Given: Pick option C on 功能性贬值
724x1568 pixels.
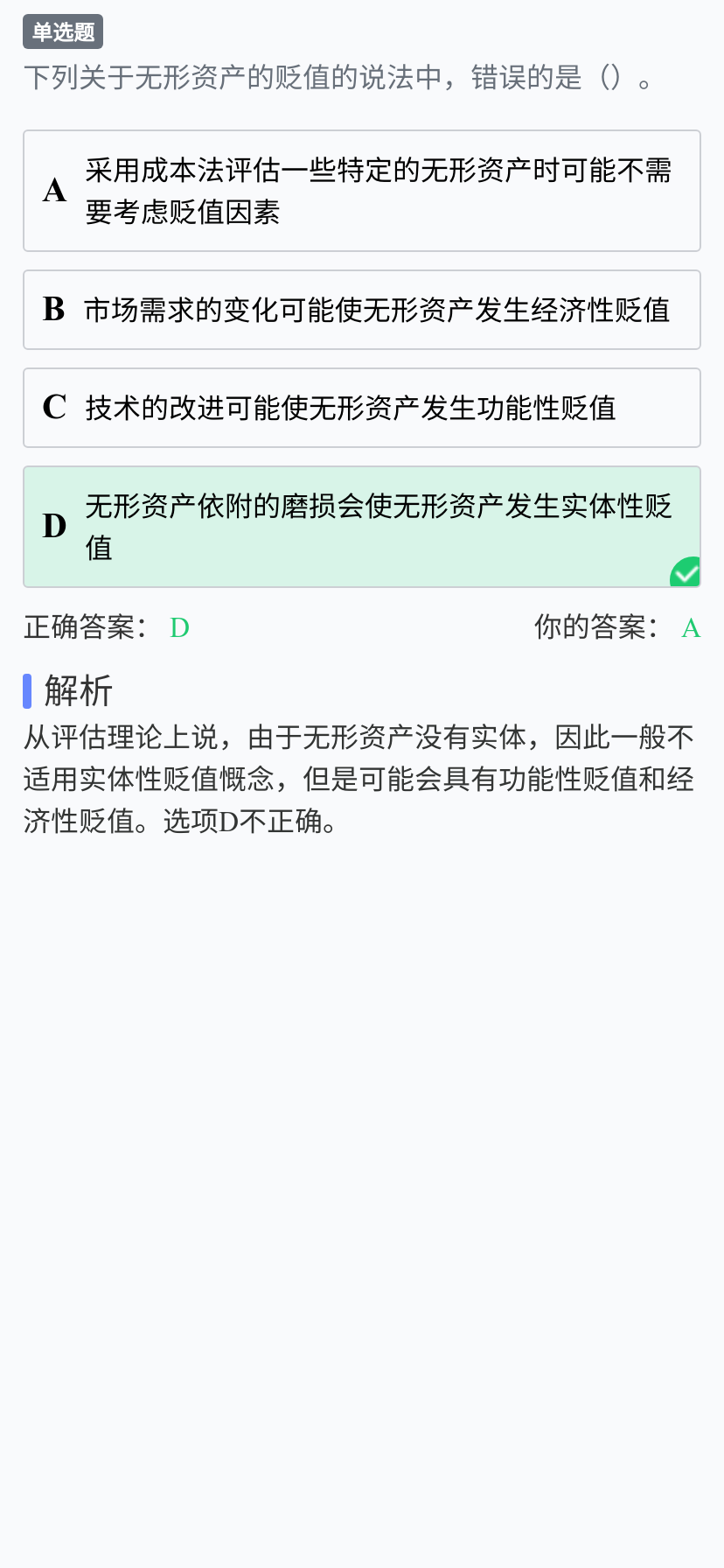Looking at the screenshot, I should [x=362, y=408].
